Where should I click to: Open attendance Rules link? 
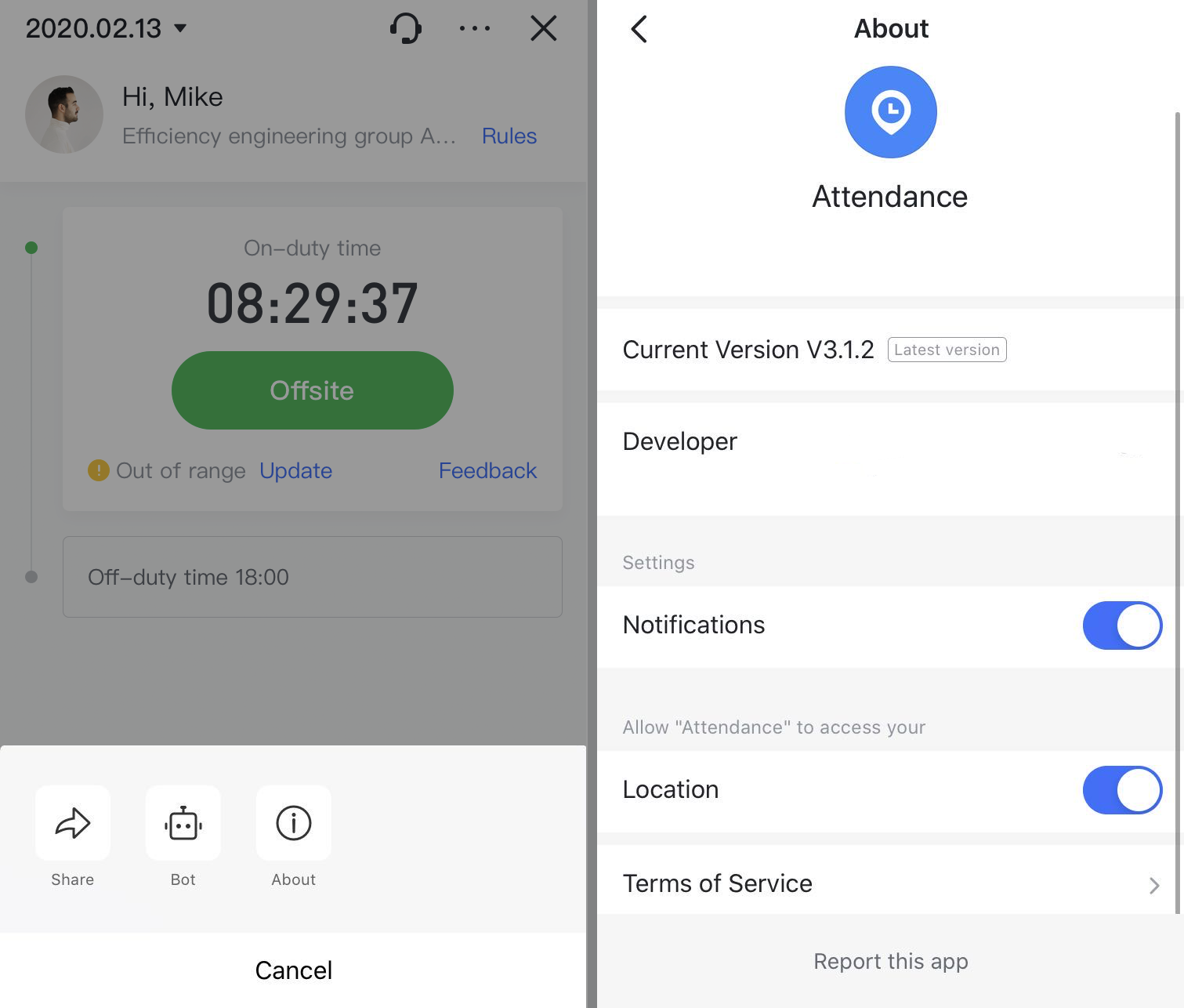(x=509, y=136)
